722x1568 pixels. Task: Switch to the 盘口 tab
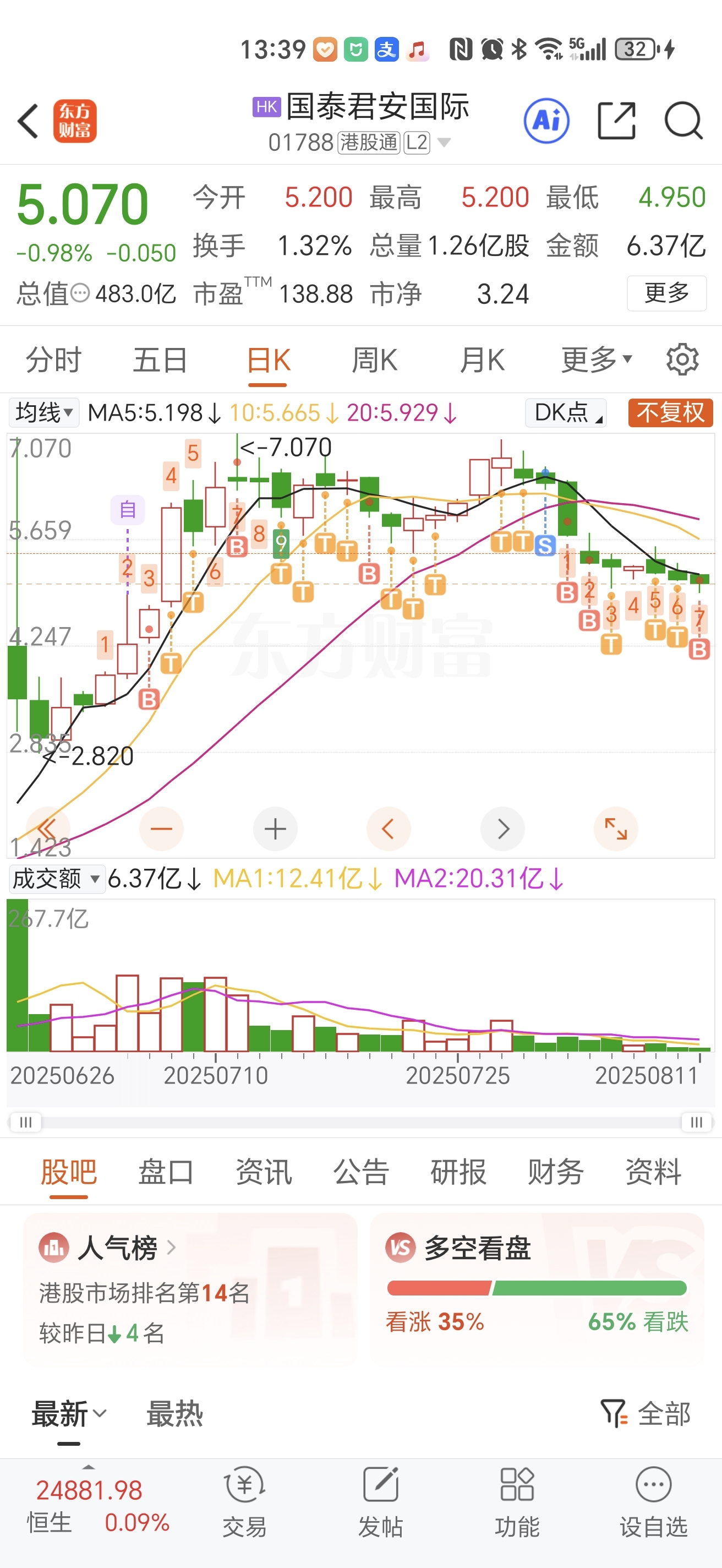click(x=166, y=1172)
